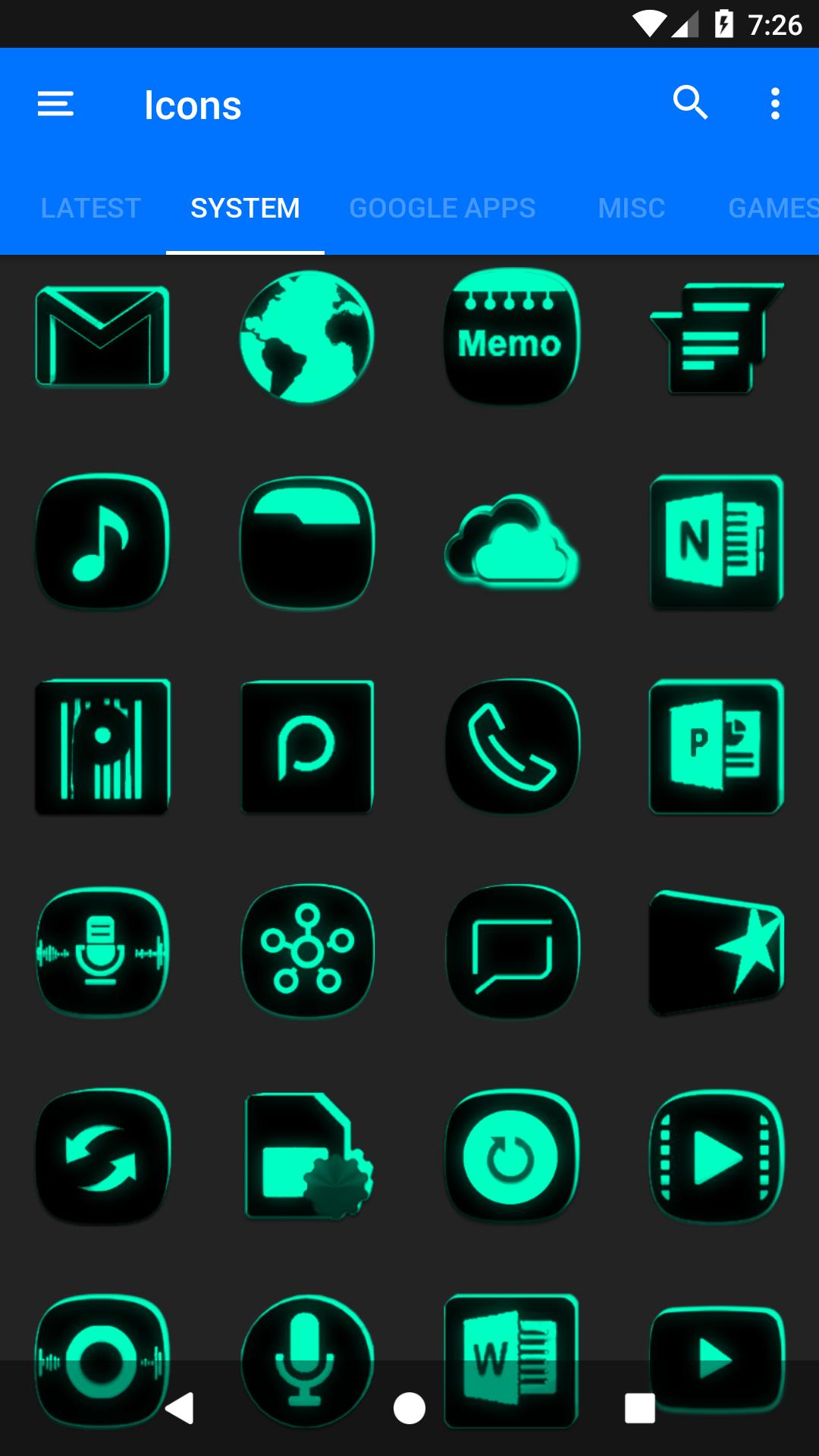This screenshot has width=819, height=1456.
Task: Select the folder icon
Action: tap(307, 541)
